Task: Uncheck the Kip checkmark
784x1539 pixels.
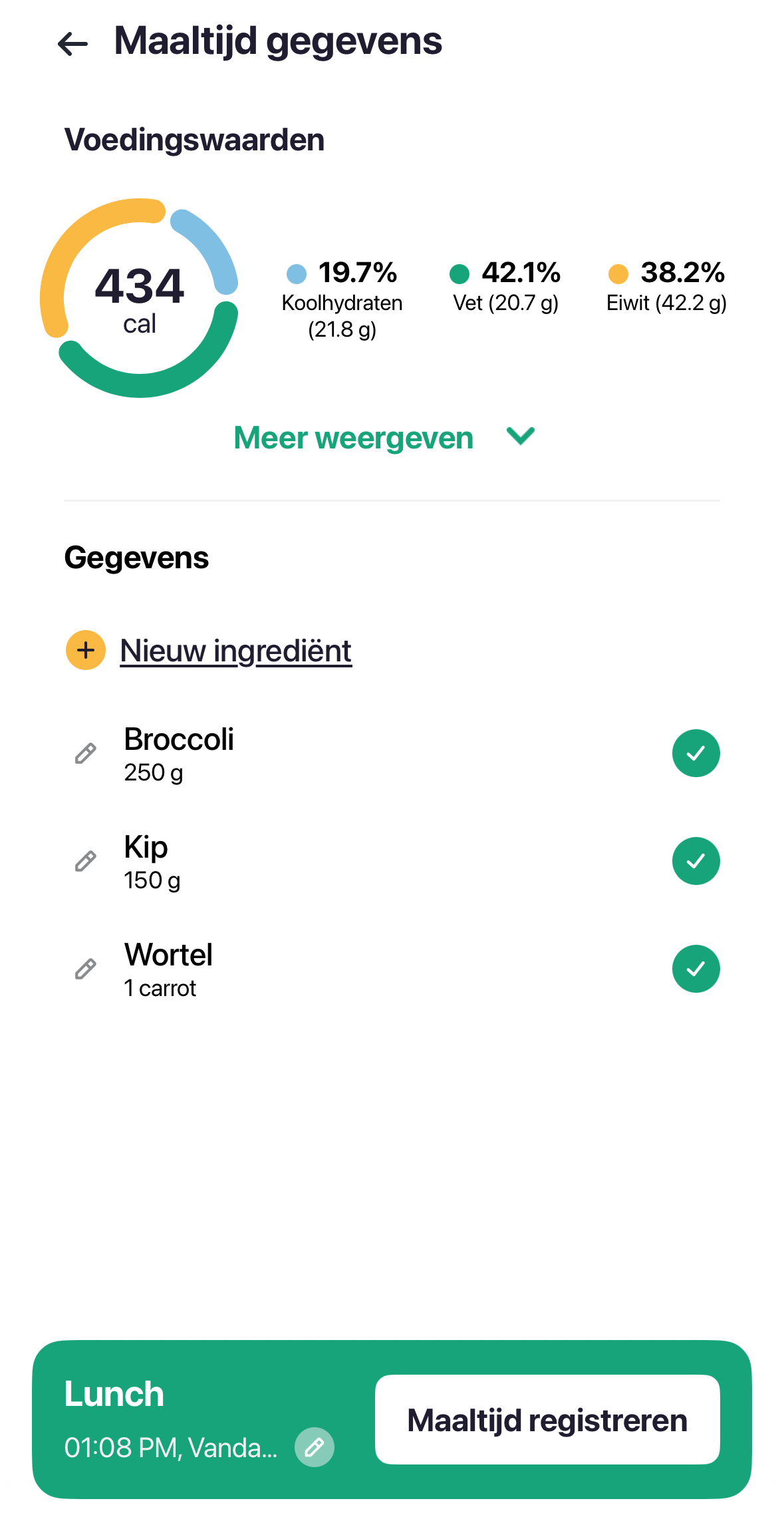Action: (696, 861)
